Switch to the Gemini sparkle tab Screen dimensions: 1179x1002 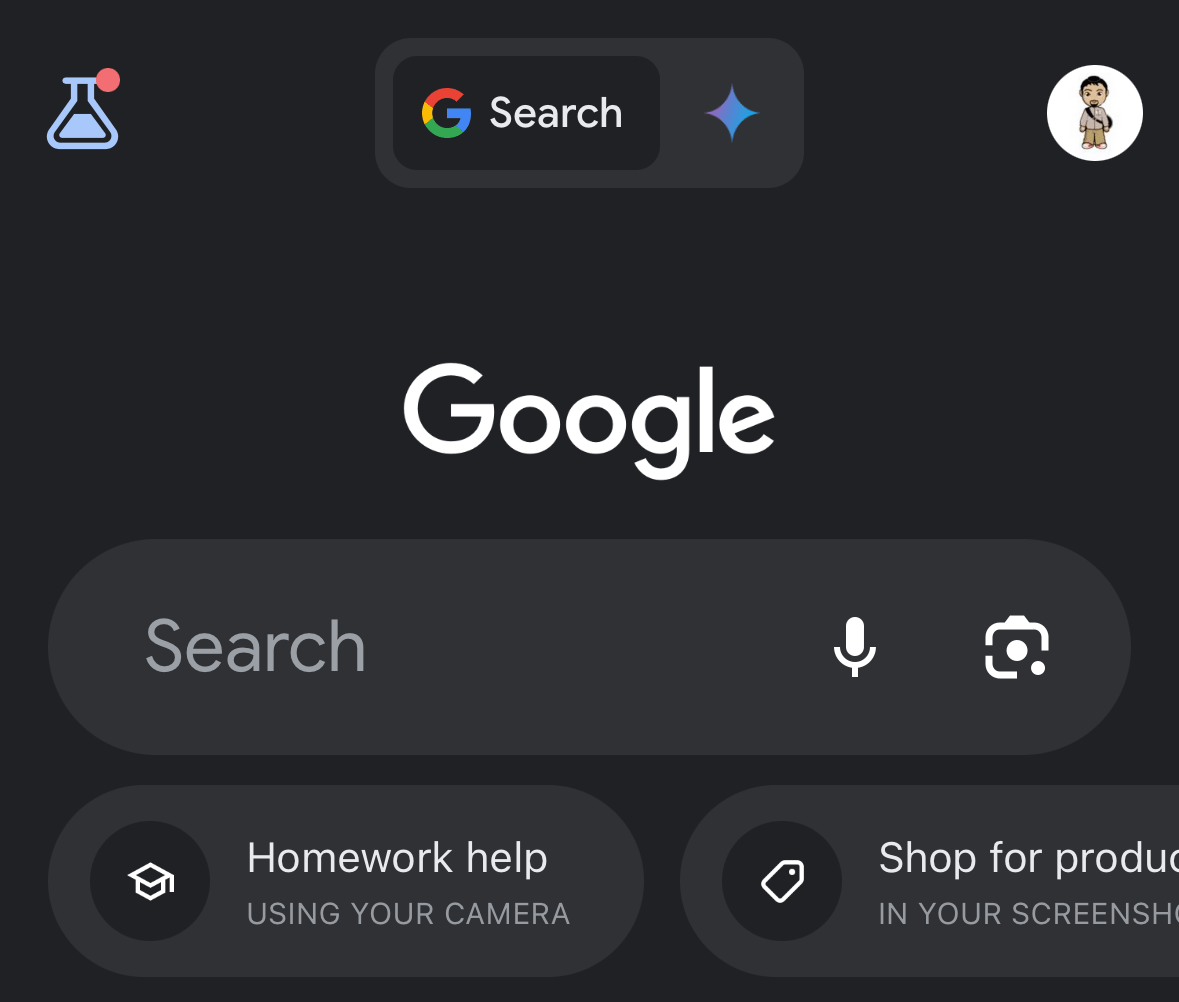pyautogui.click(x=732, y=113)
